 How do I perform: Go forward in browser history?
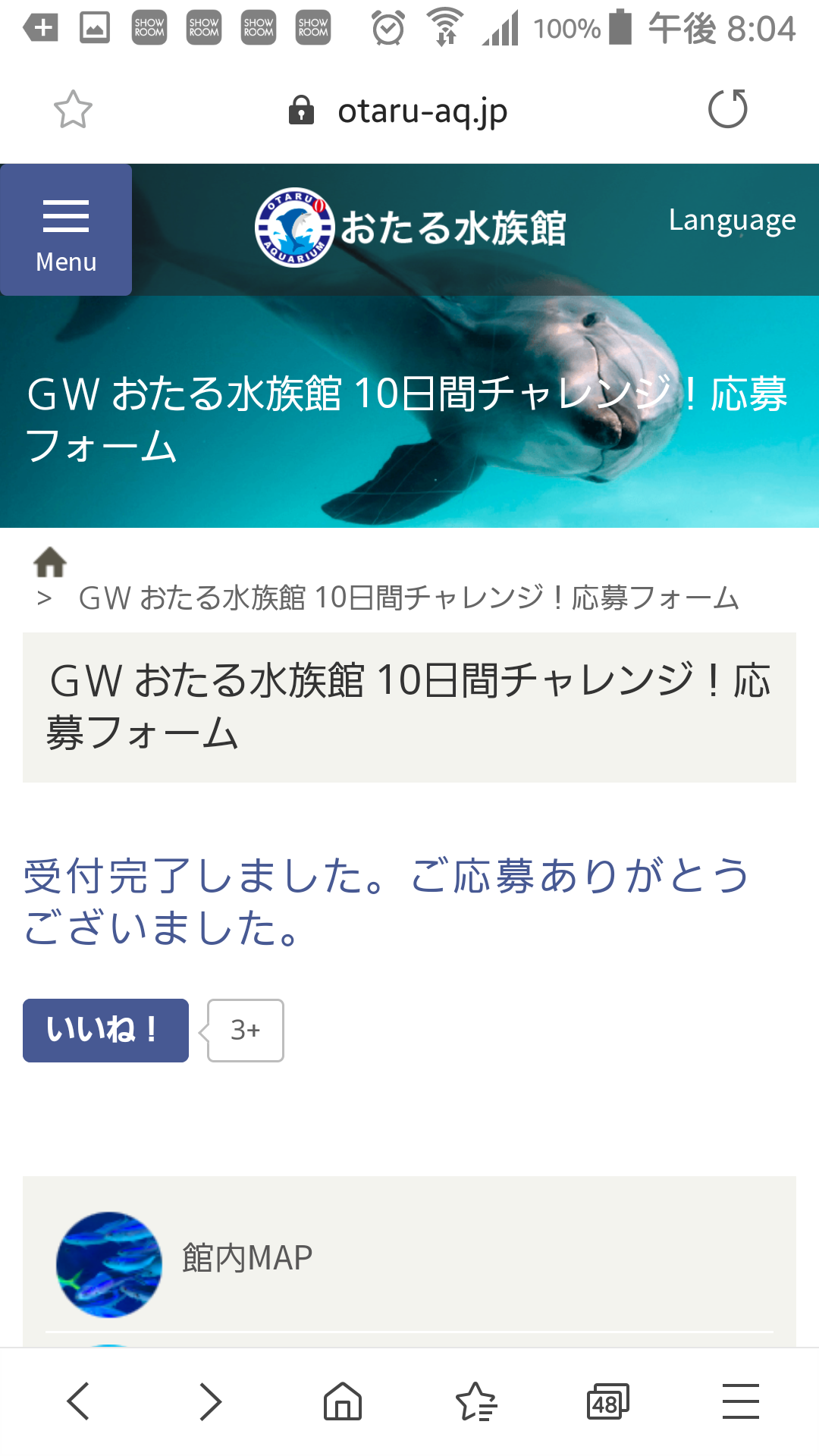click(210, 1401)
